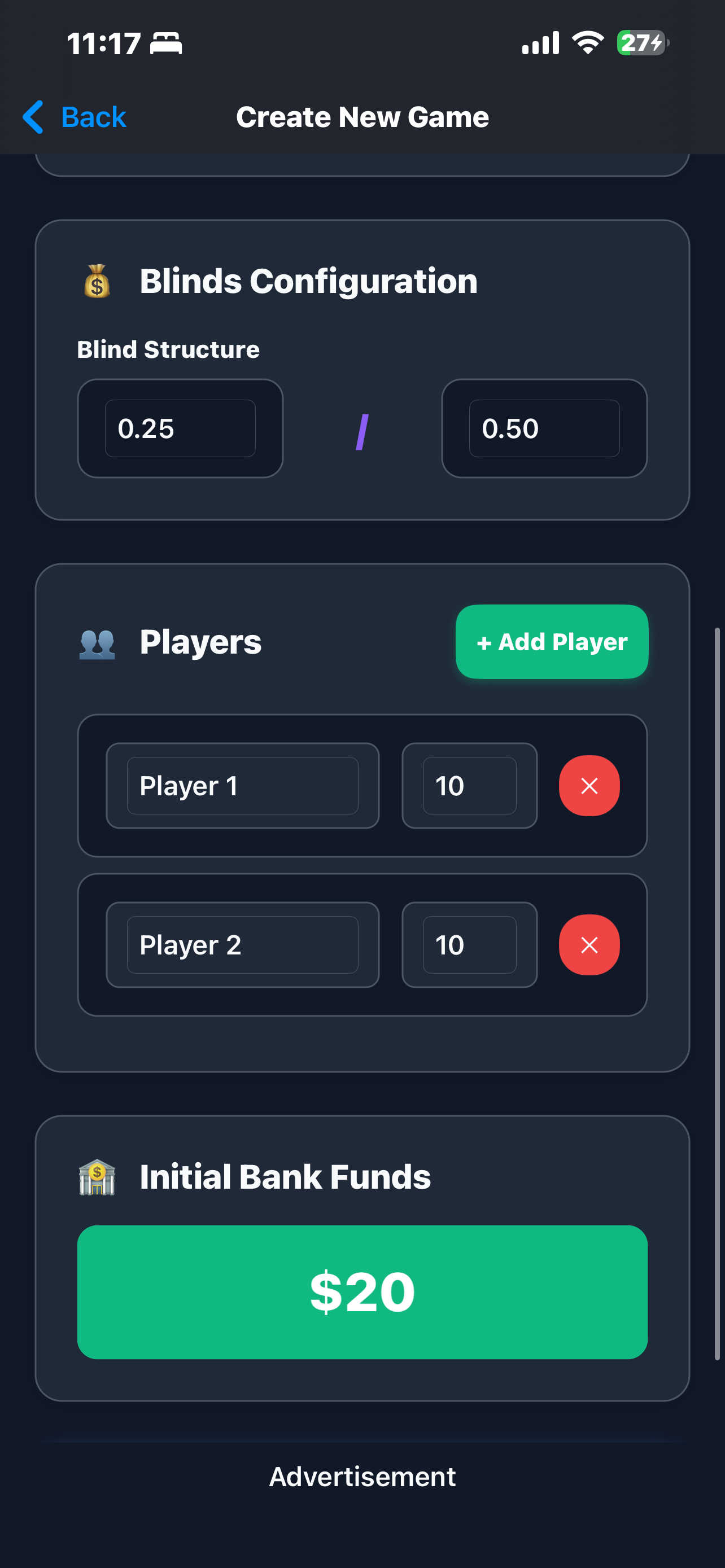Edit the small blind field showing 0.25
This screenshot has height=1568, width=725.
(180, 428)
